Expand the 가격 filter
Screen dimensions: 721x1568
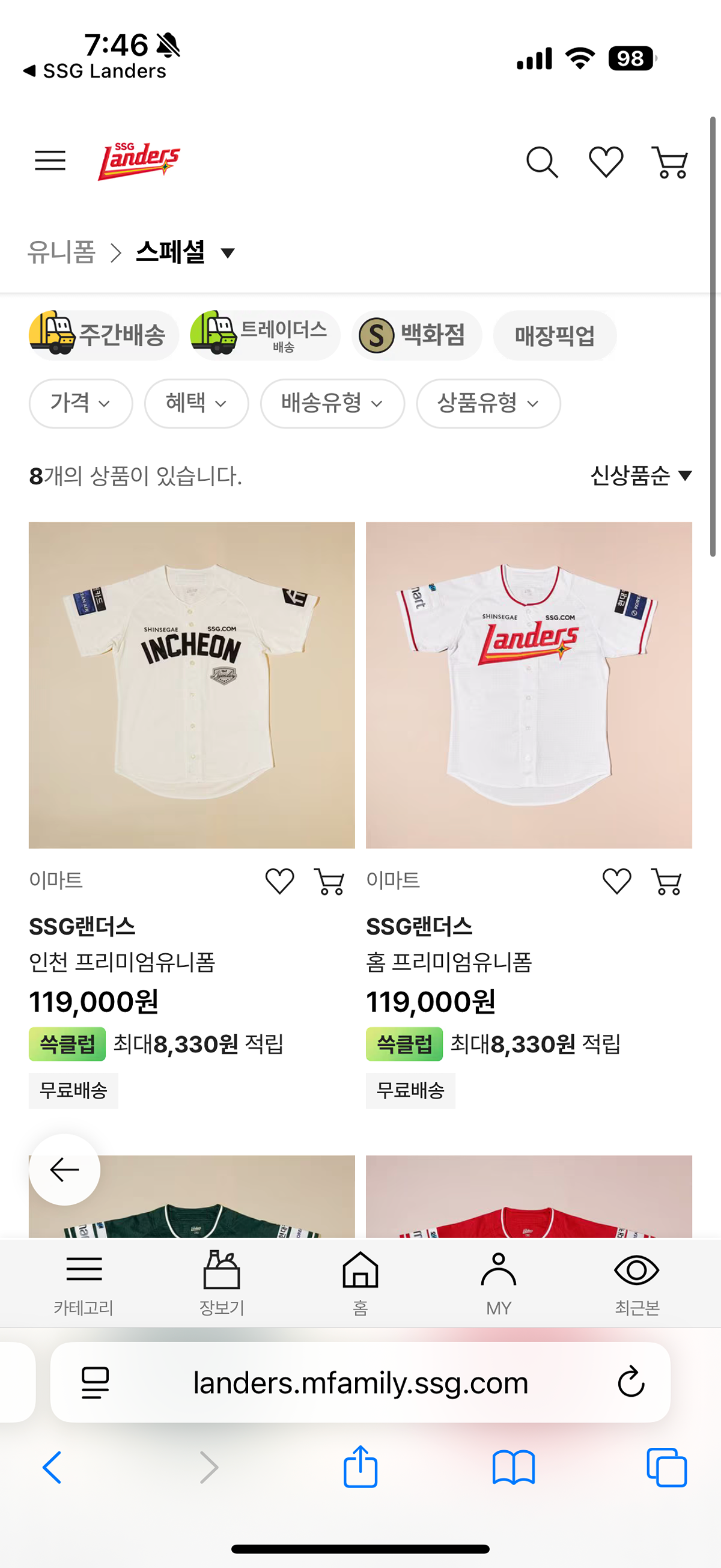81,403
